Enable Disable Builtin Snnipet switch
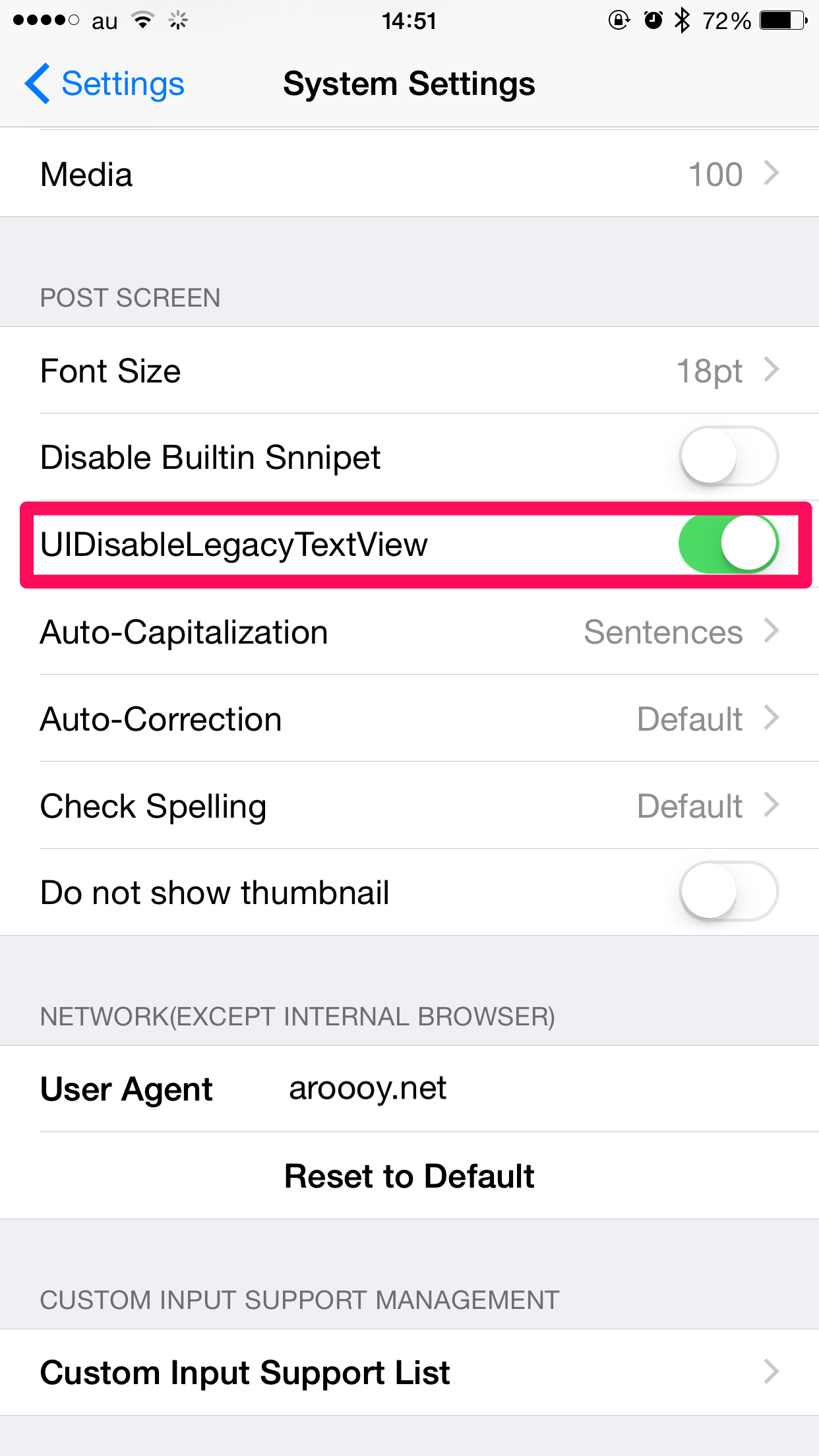 point(728,457)
